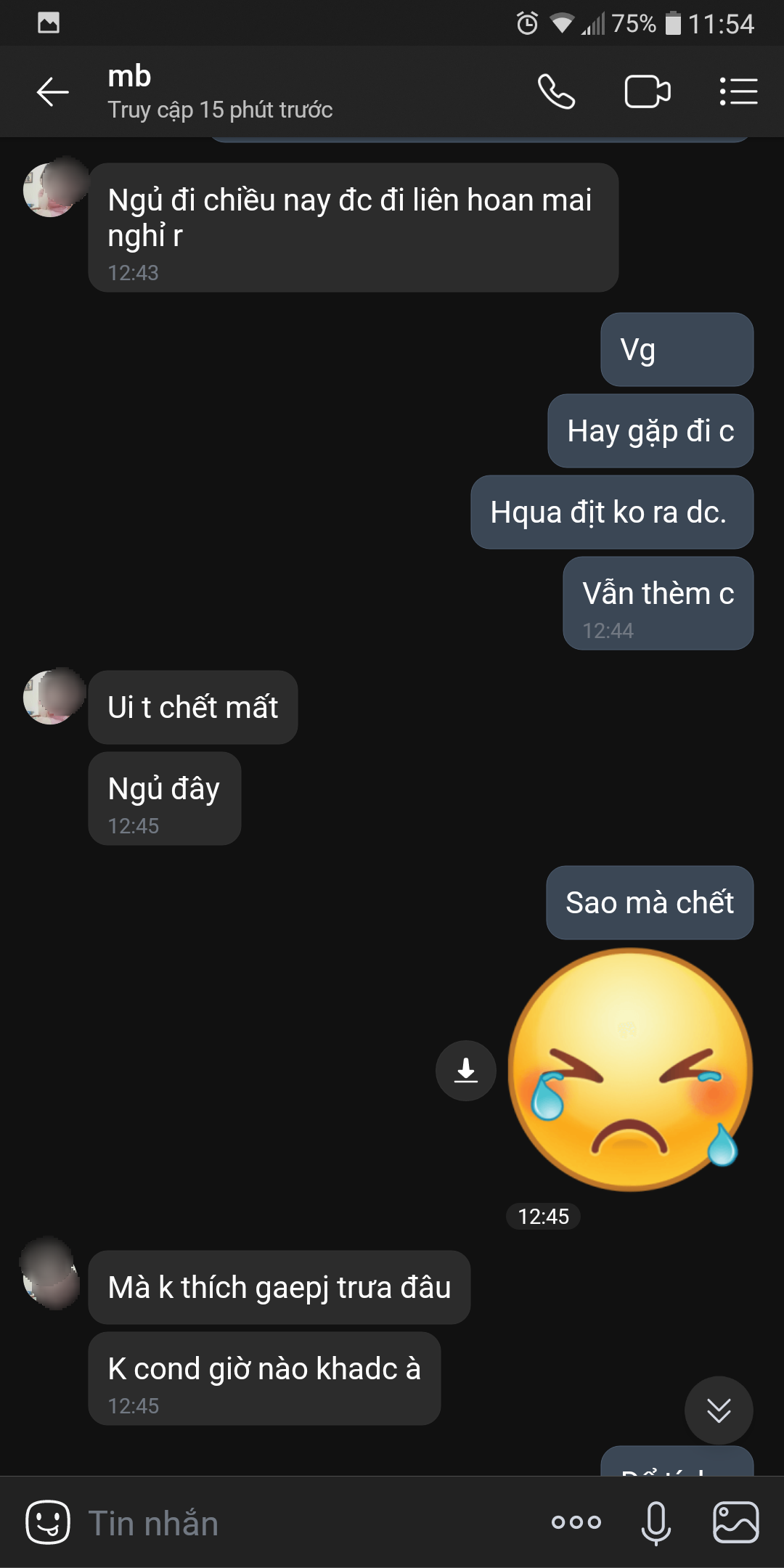Focus the Tin nhắn message field
This screenshot has height=1568, width=784.
305,1522
